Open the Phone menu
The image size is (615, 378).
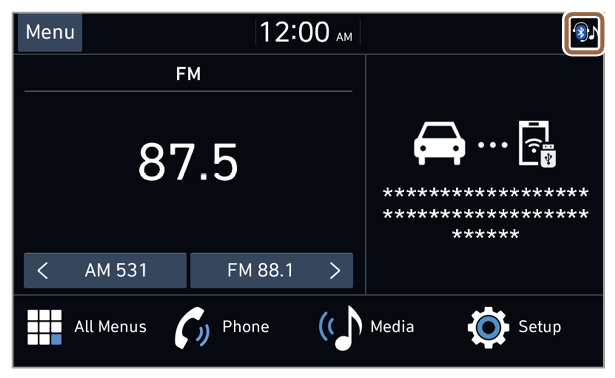[222, 327]
